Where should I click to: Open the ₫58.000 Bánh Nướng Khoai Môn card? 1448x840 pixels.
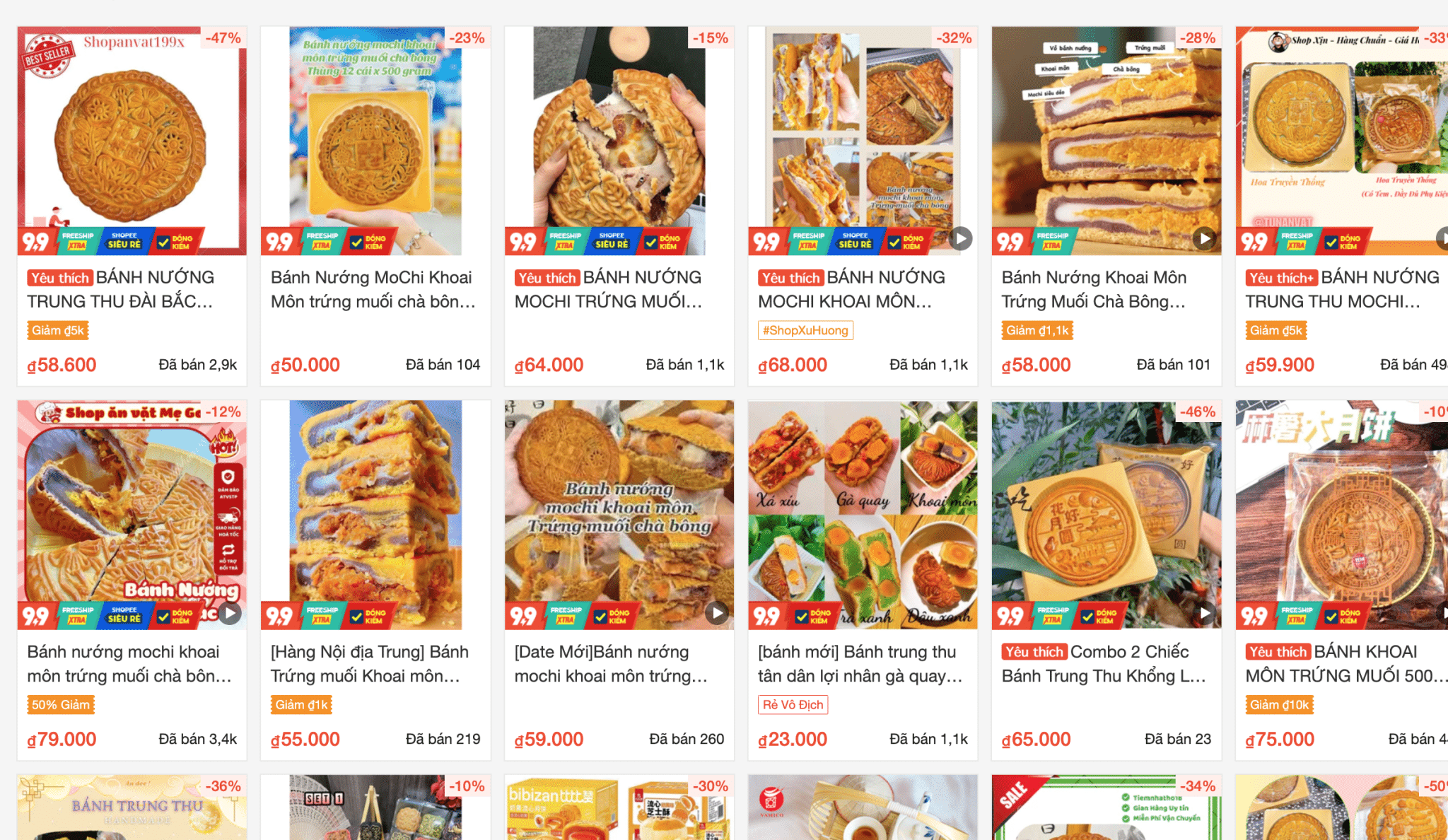click(x=1106, y=141)
